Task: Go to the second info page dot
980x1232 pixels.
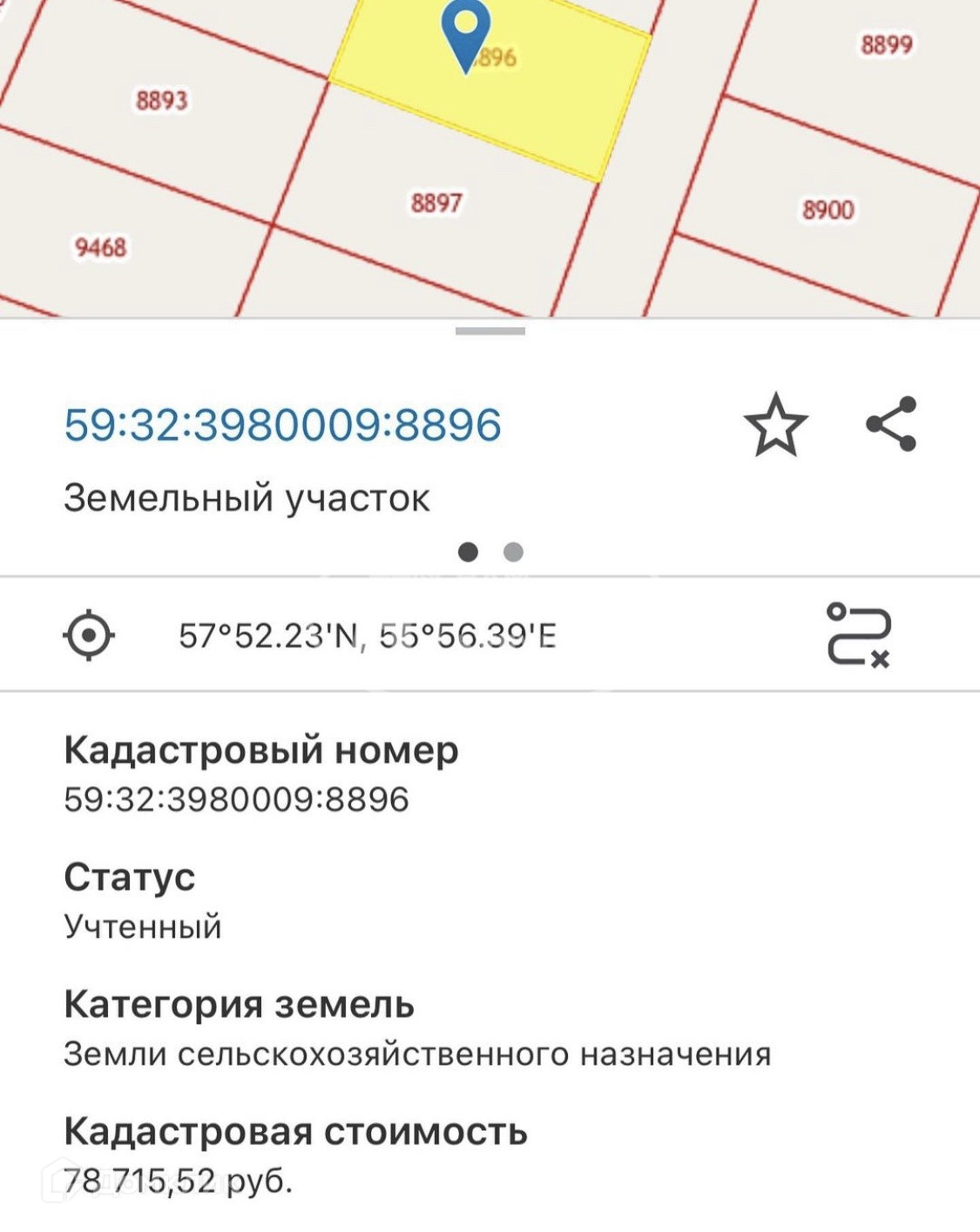Action: tap(513, 552)
